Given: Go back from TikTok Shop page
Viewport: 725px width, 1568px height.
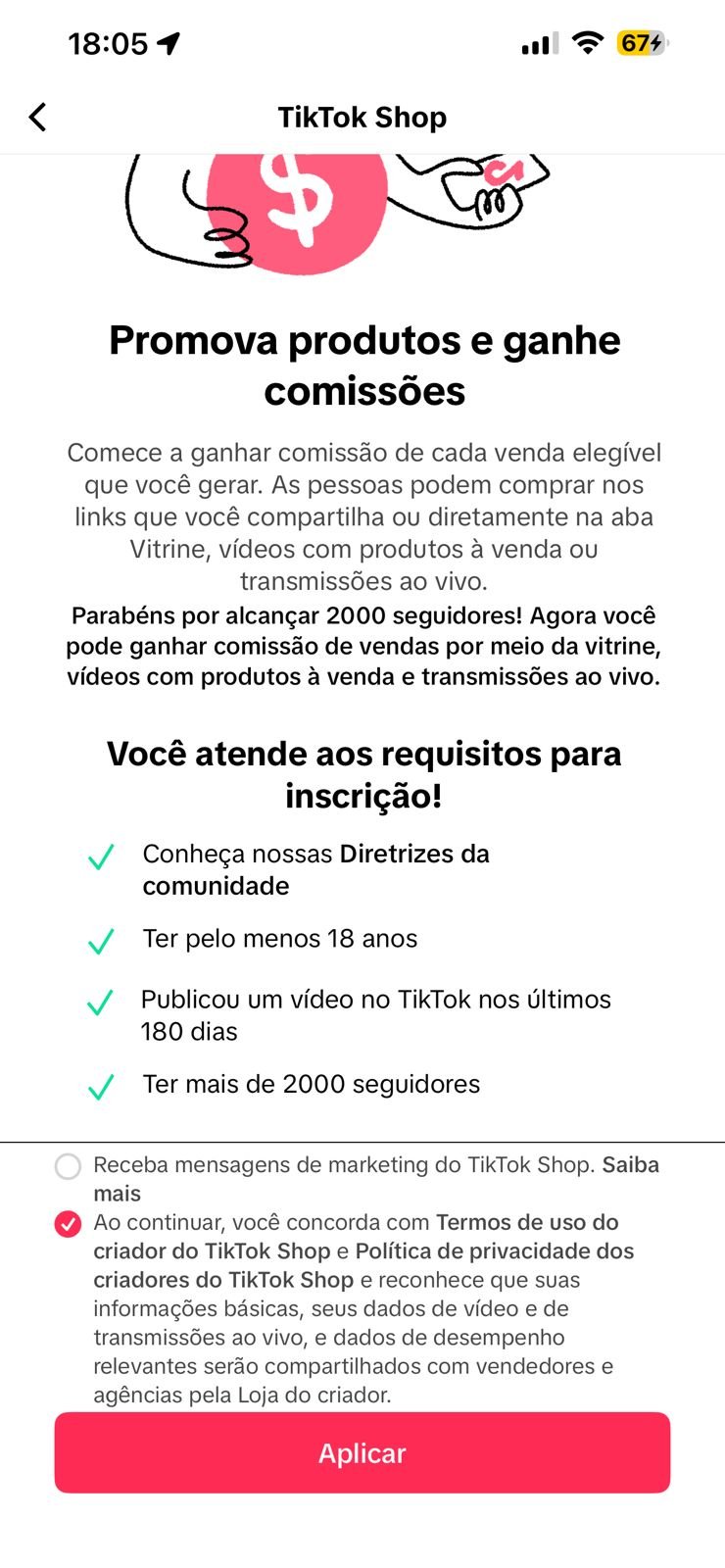Looking at the screenshot, I should 37,118.
